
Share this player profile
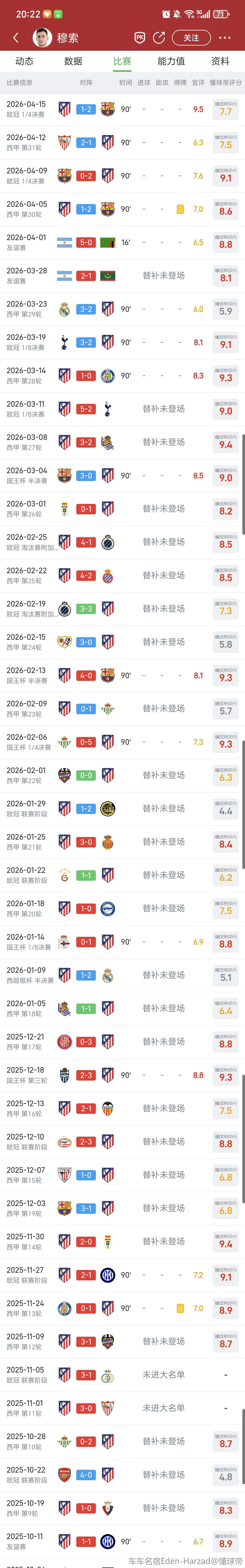point(159,38)
